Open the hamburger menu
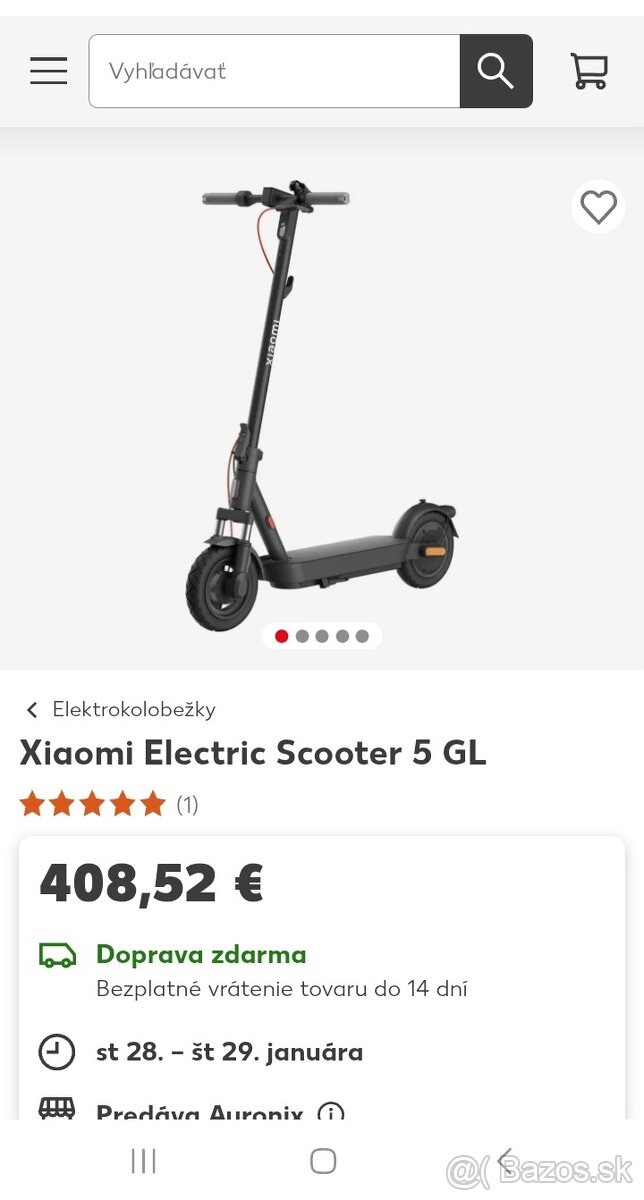The image size is (644, 1200). click(48, 71)
